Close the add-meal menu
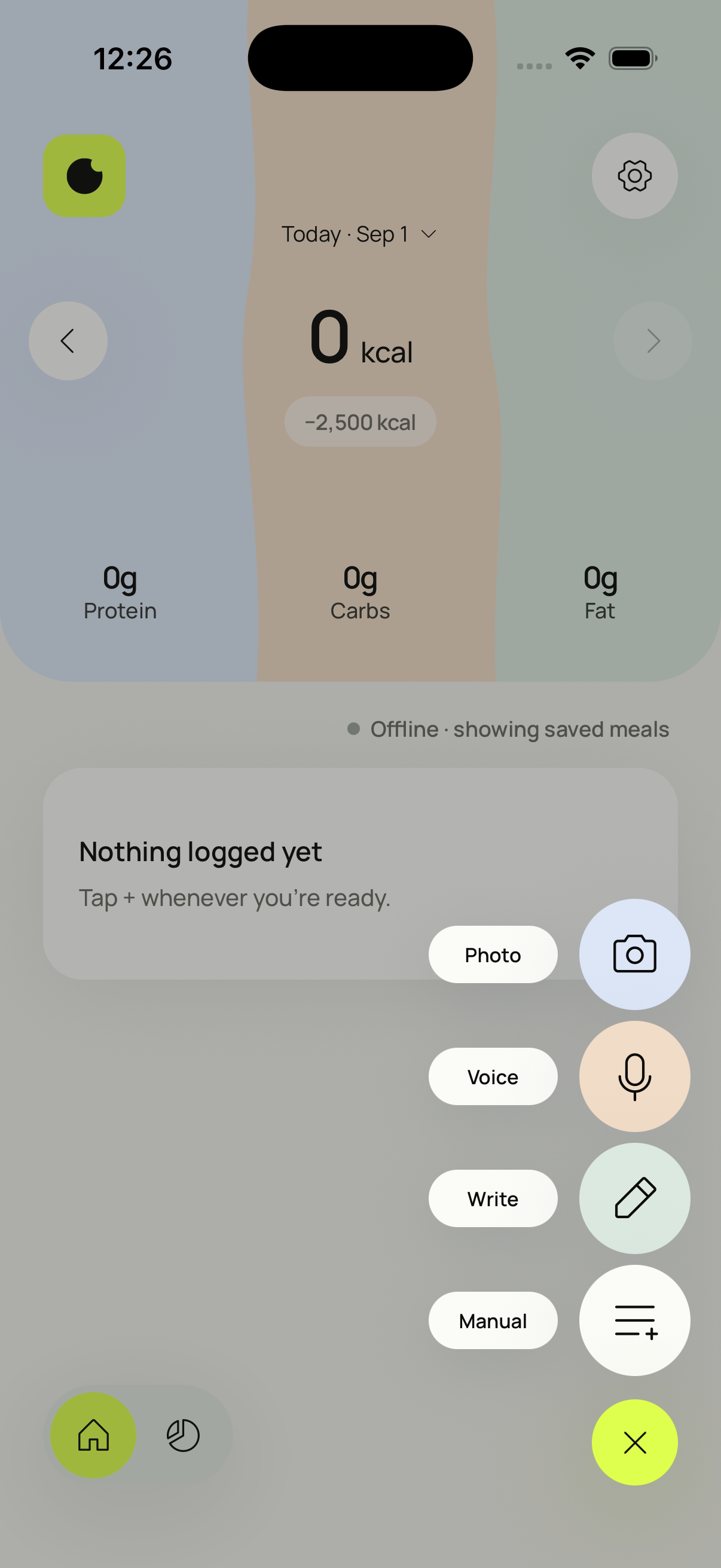The width and height of the screenshot is (721, 1568). pos(634,1442)
